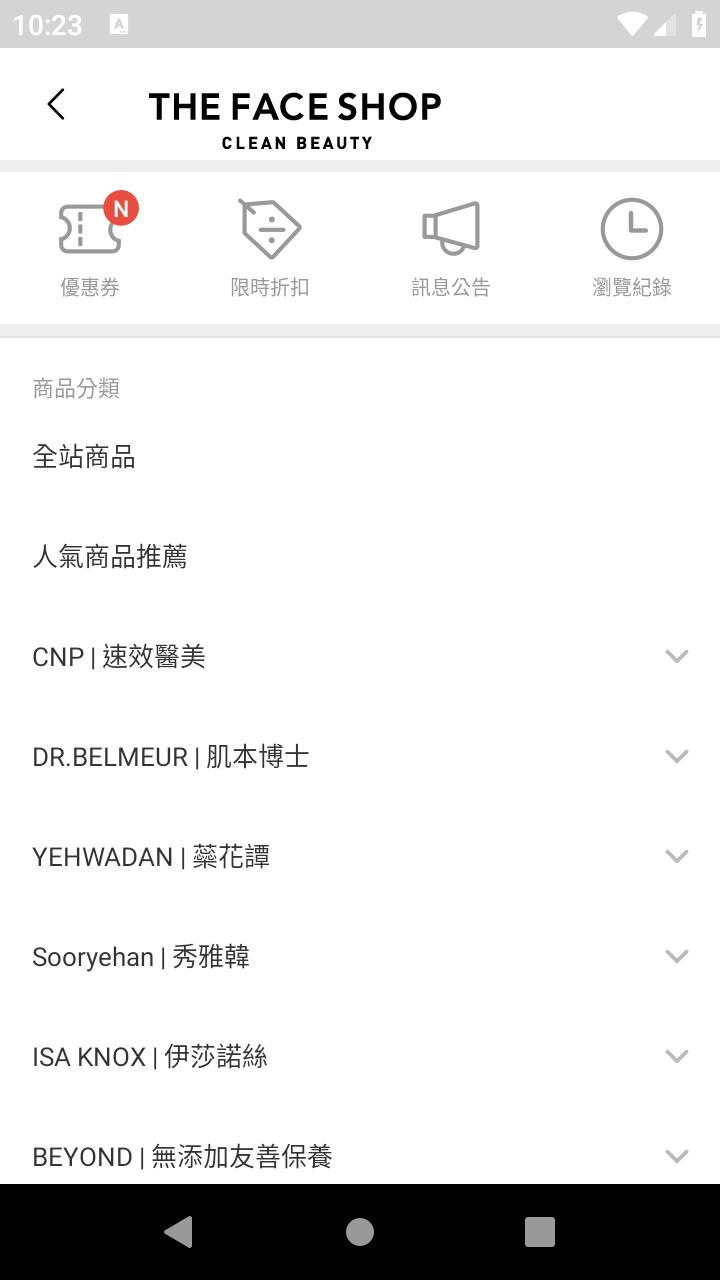The height and width of the screenshot is (1280, 720).
Task: Go to the Android home screen
Action: [x=360, y=1232]
